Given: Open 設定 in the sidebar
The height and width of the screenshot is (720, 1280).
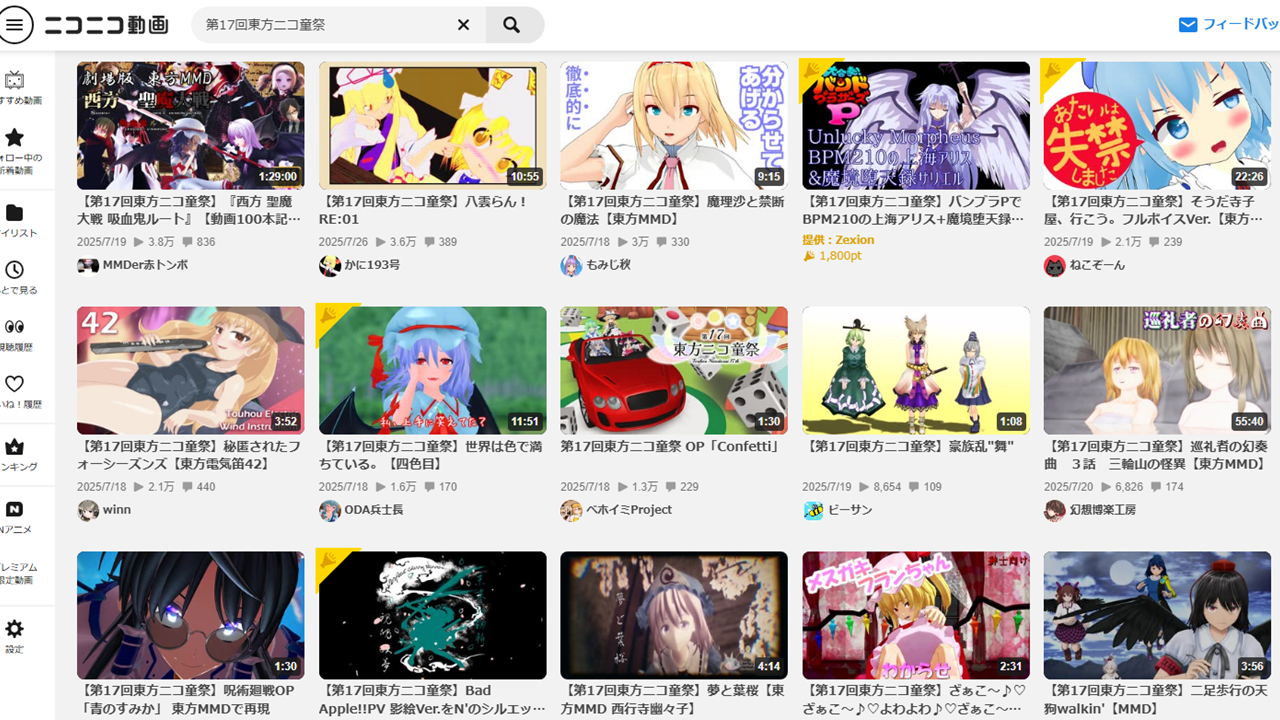Looking at the screenshot, I should [14, 635].
